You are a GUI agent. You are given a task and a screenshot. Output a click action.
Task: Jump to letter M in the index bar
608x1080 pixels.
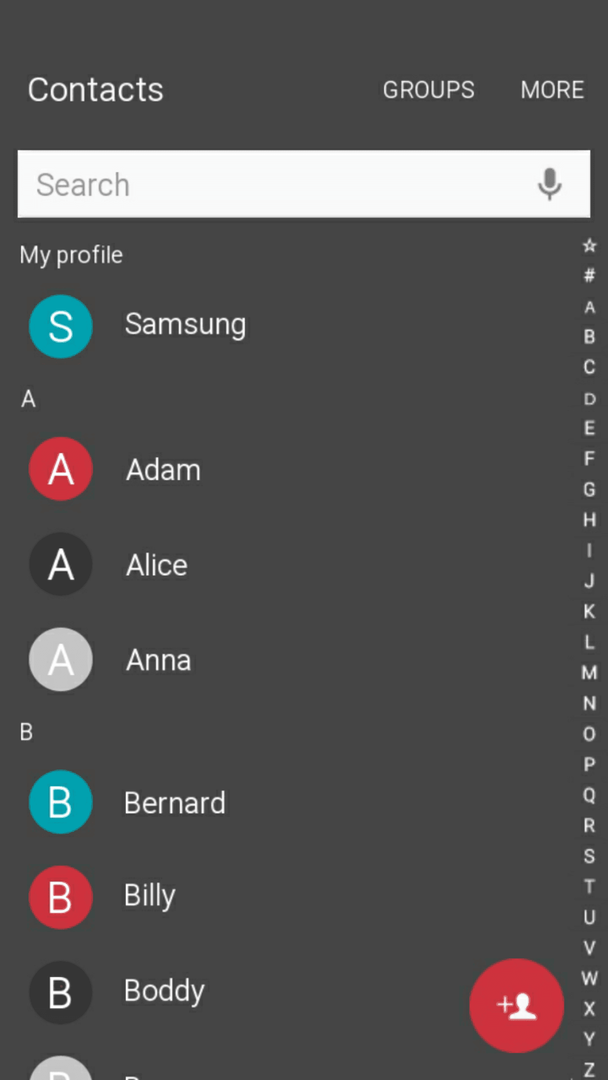pyautogui.click(x=589, y=672)
